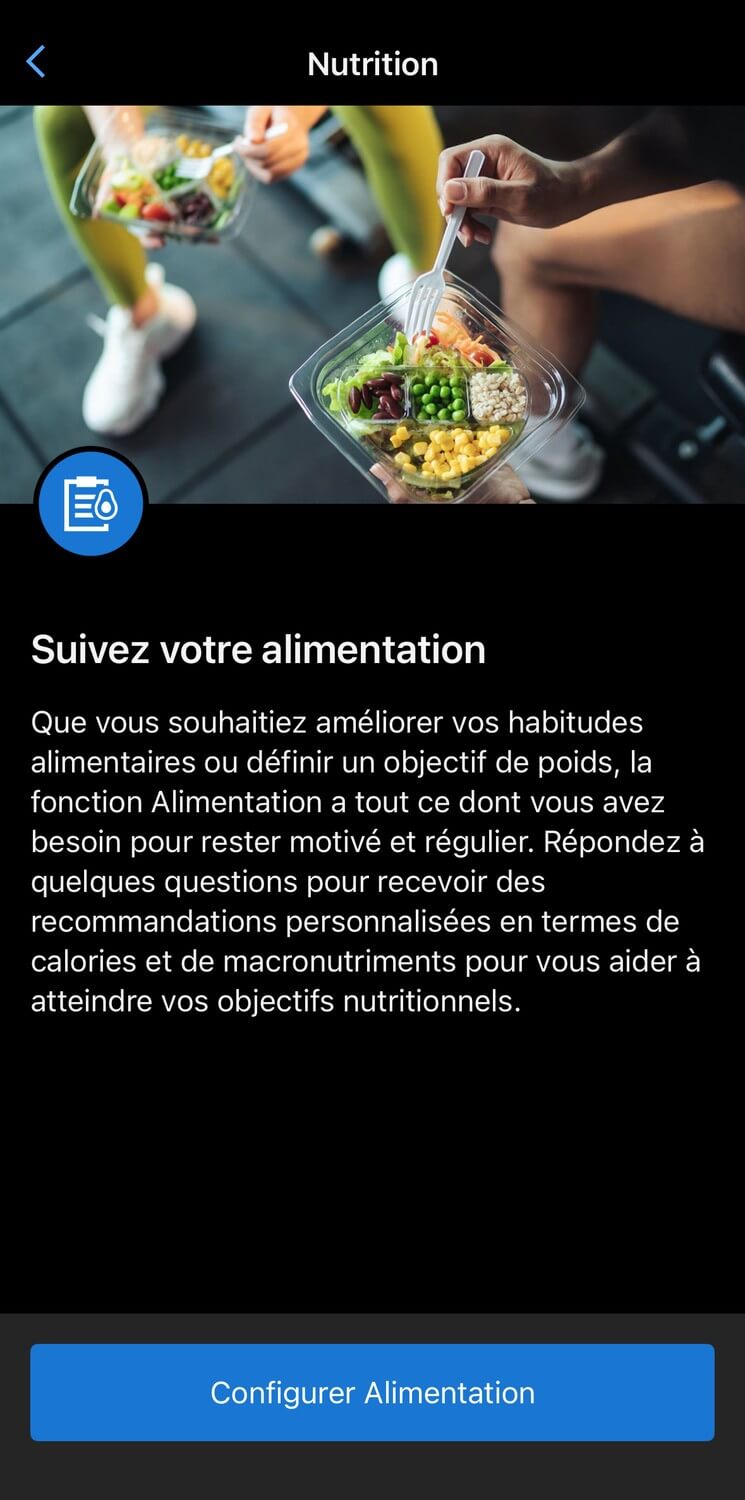Tap the Configurer Alimentation button

pos(372,1392)
